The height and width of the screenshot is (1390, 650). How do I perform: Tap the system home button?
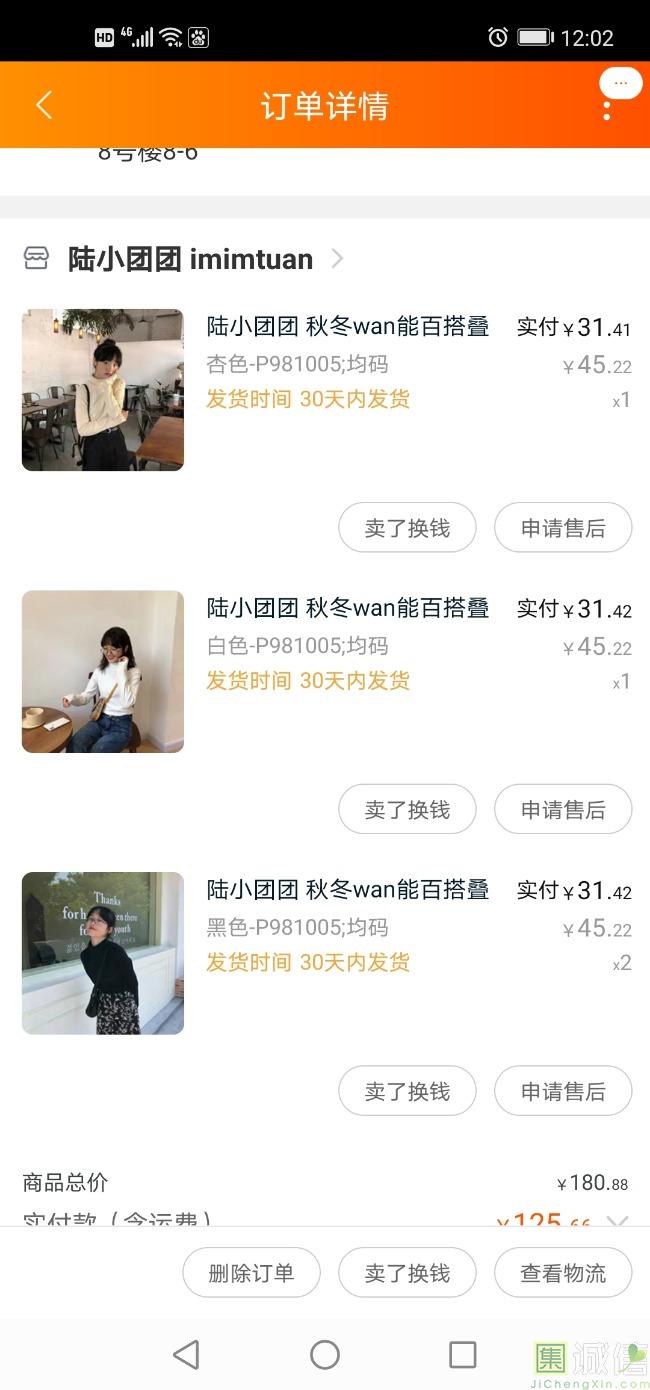click(x=325, y=1355)
